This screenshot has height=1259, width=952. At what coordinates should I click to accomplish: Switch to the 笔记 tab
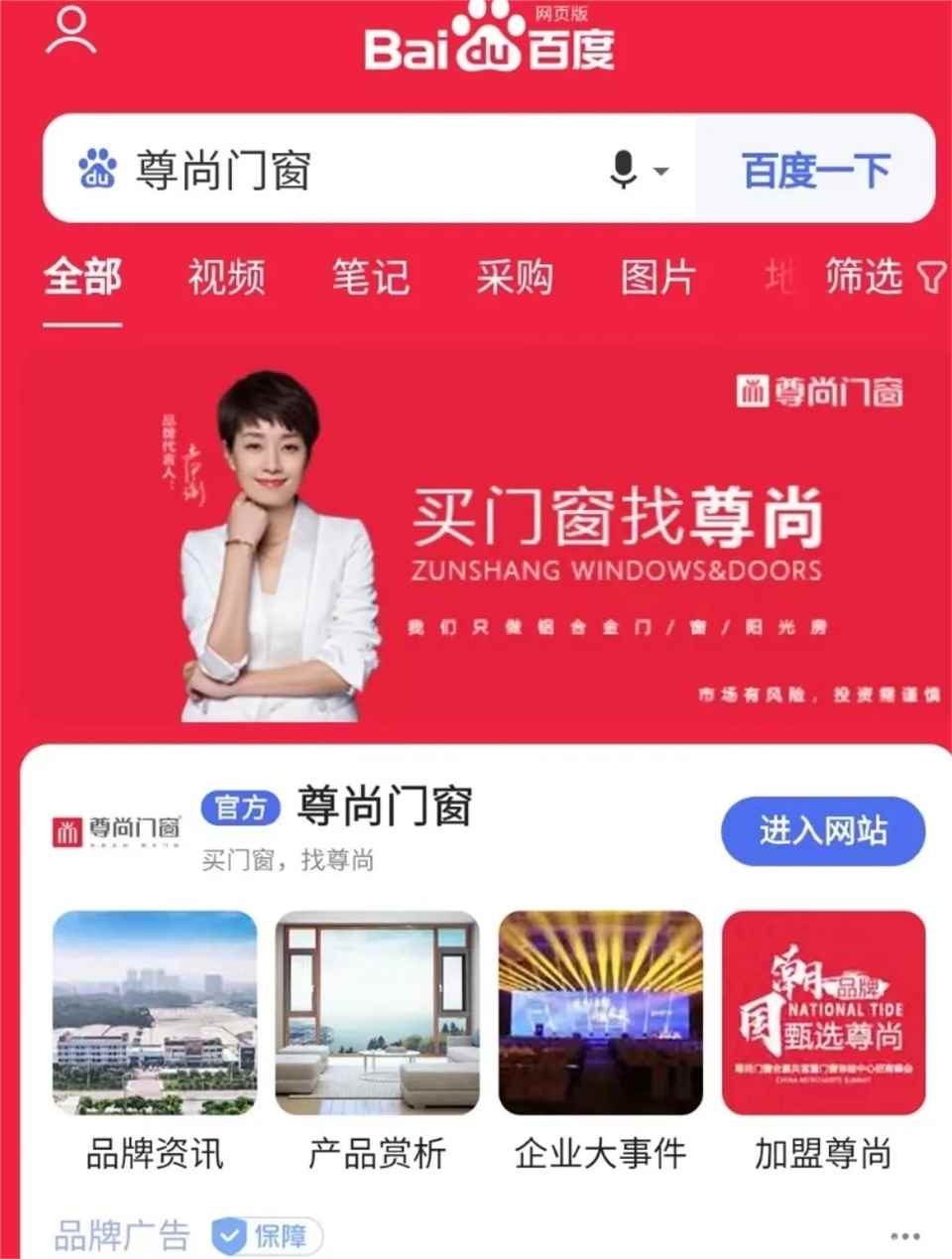point(370,277)
